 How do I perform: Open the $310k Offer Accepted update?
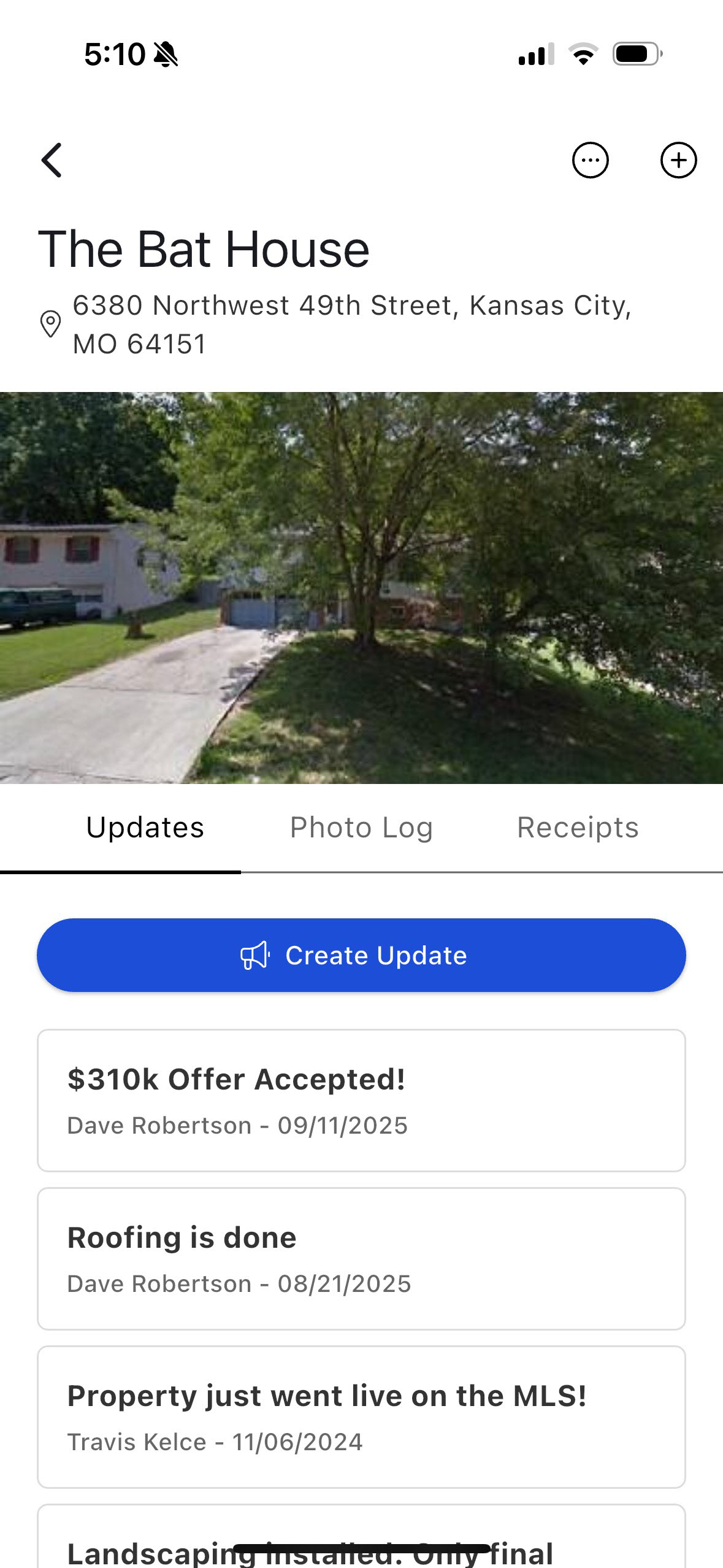click(361, 1101)
